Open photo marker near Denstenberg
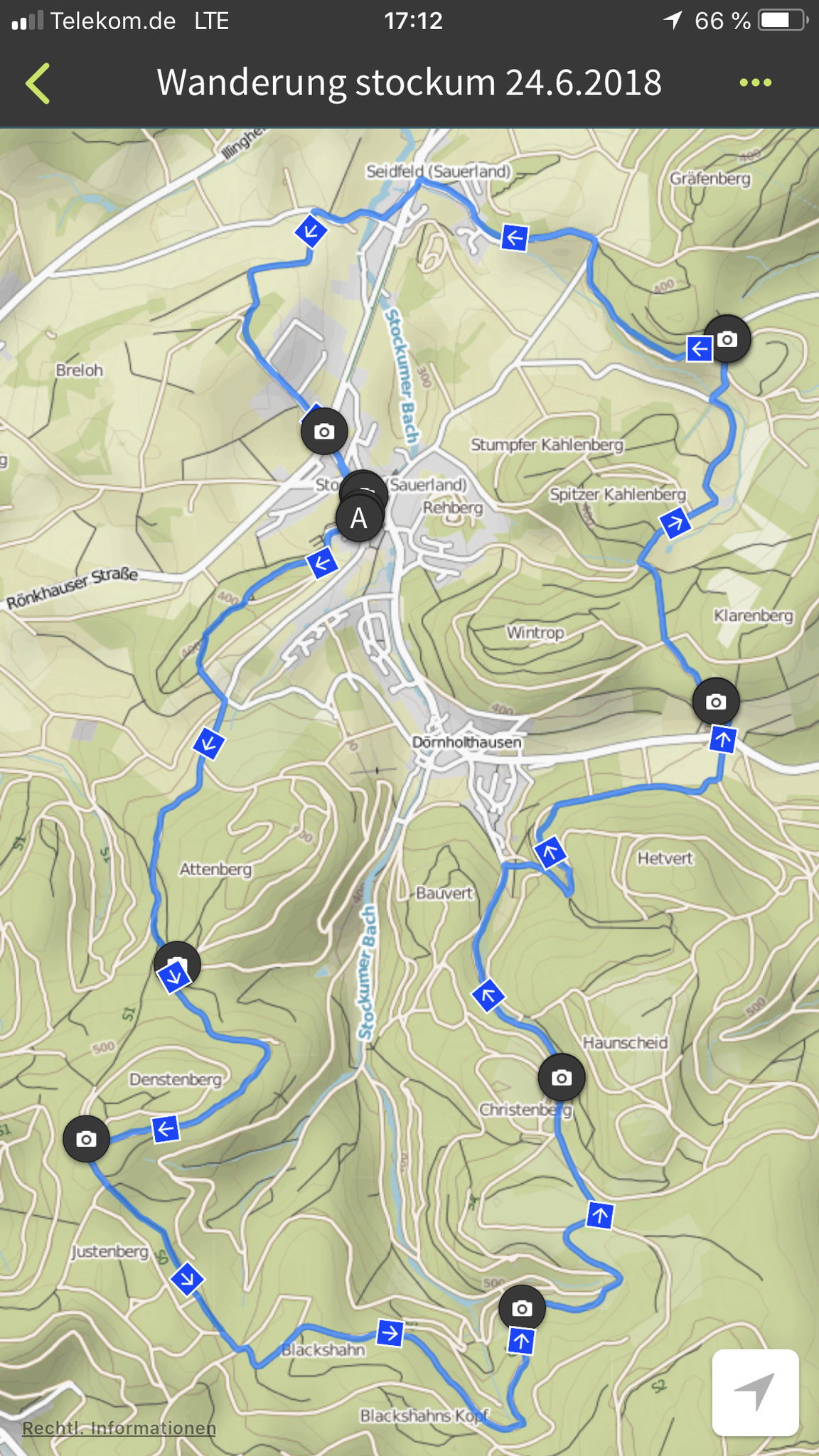The image size is (819, 1456). 86,1139
